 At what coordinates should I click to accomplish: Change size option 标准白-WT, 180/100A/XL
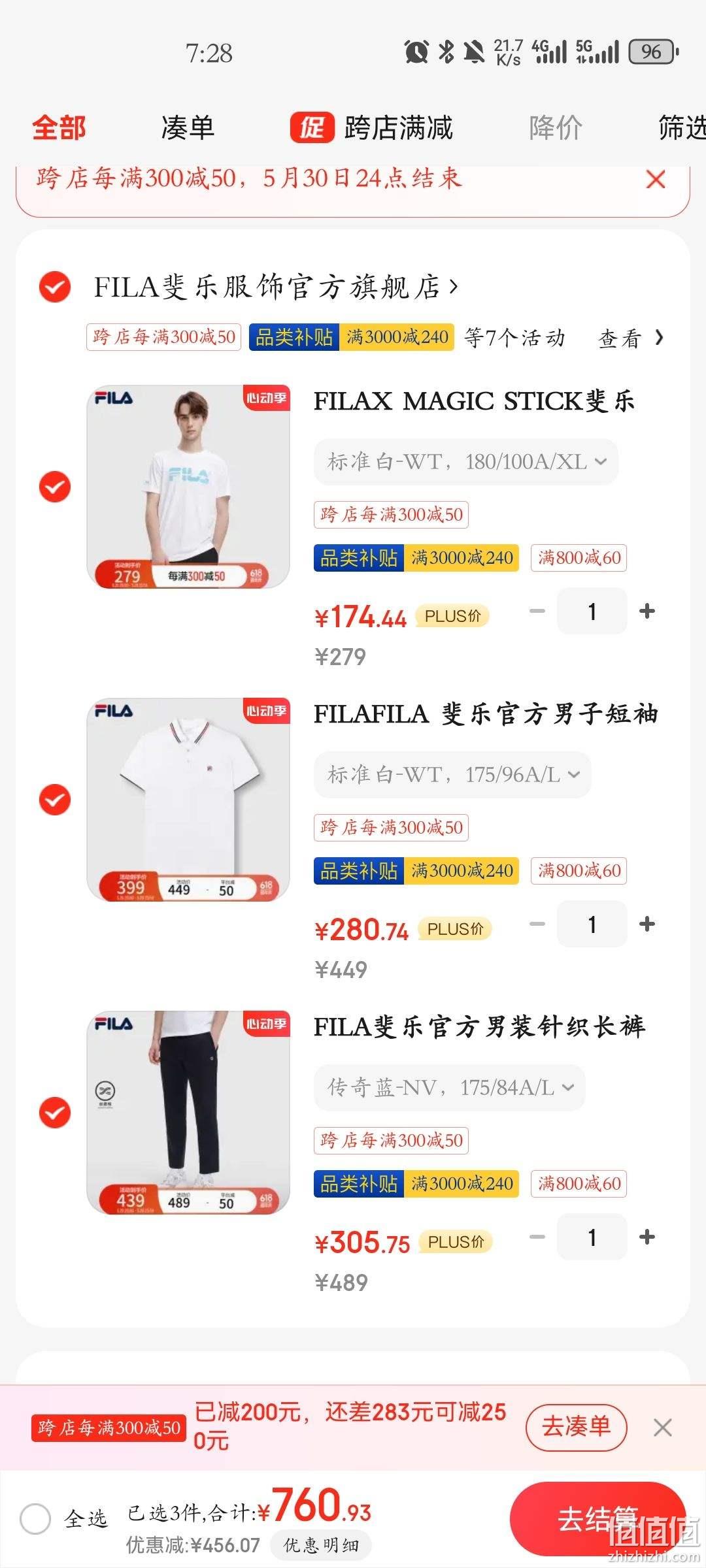click(x=466, y=462)
